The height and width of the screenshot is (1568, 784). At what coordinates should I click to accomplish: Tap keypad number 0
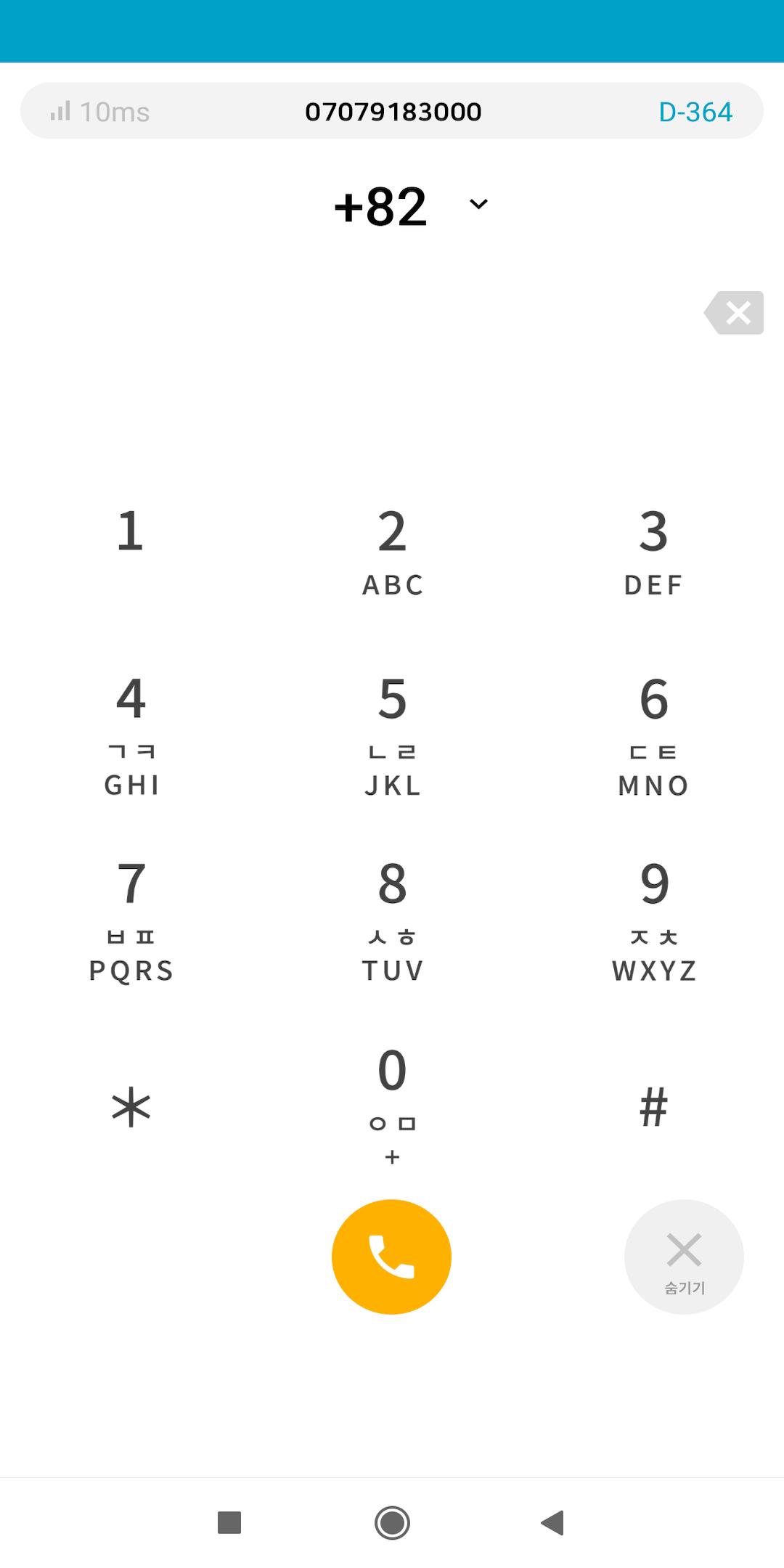point(392,1103)
